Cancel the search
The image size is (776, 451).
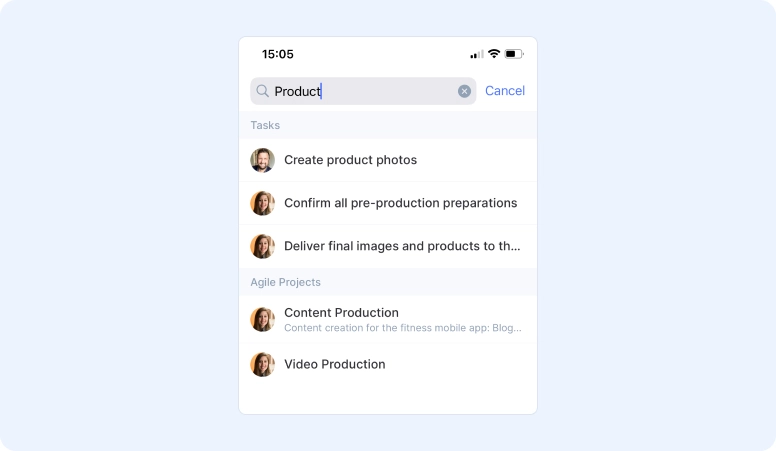click(x=505, y=91)
